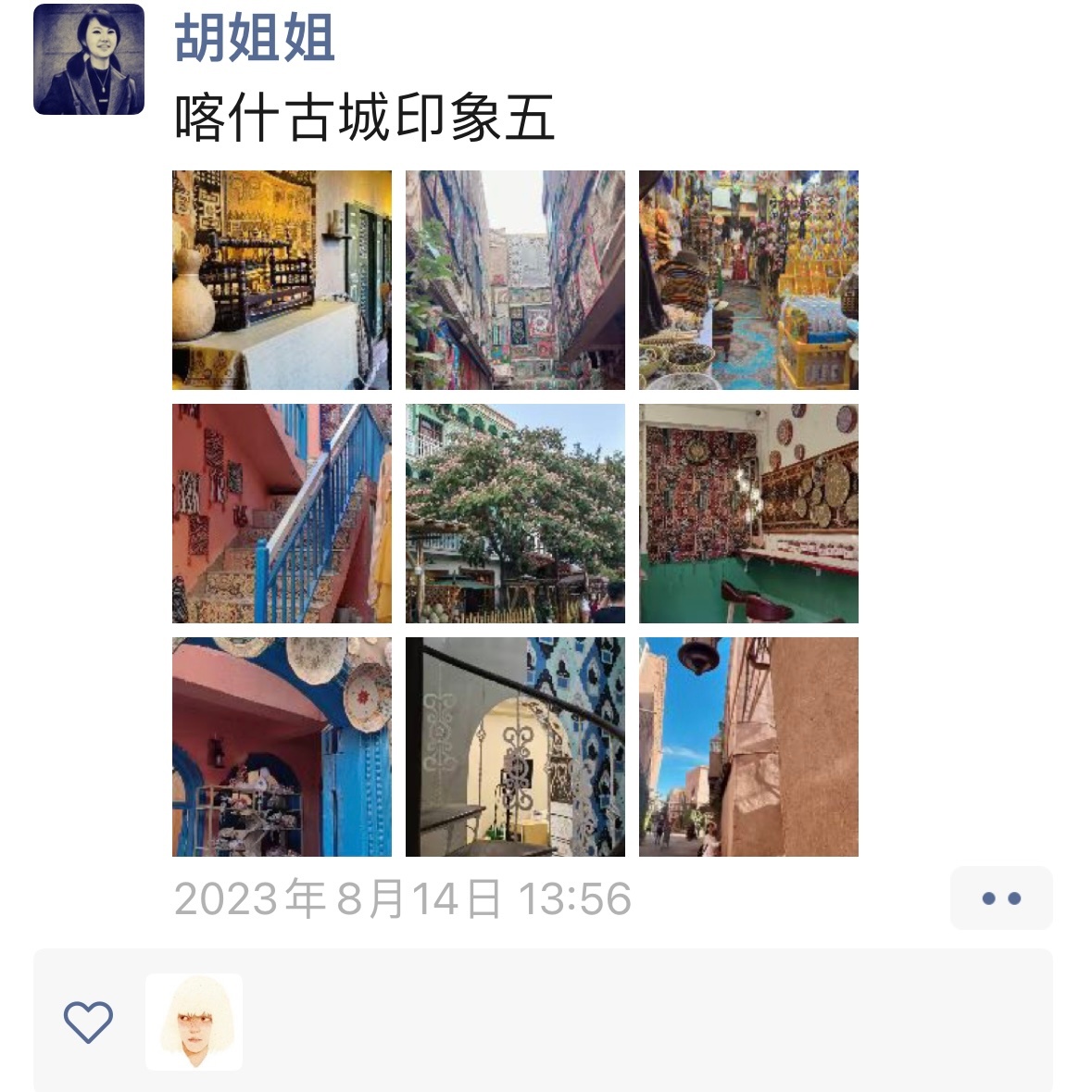Open the flowering tree photo
The height and width of the screenshot is (1092, 1092).
tap(515, 513)
